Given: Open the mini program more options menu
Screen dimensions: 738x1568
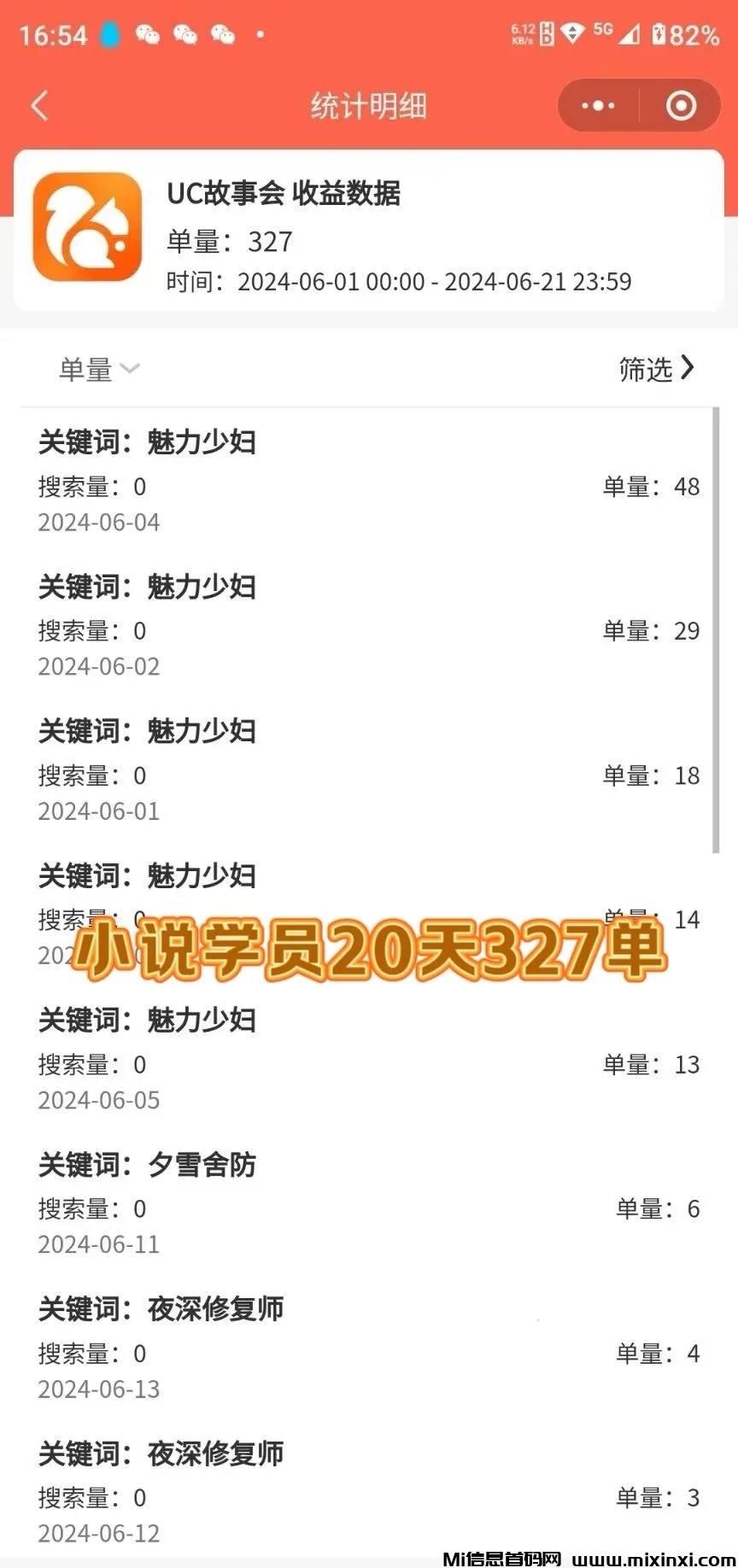Looking at the screenshot, I should pos(596,105).
